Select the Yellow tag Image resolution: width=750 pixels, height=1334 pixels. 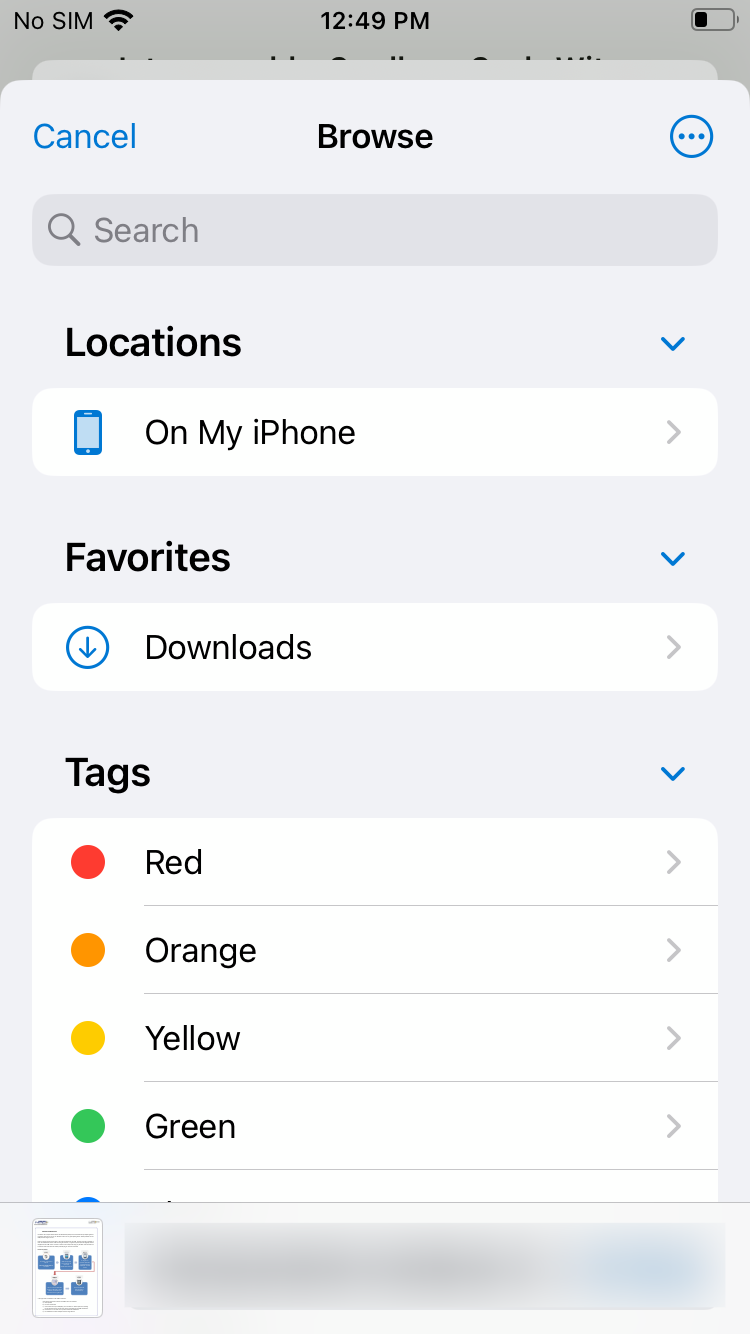pyautogui.click(x=375, y=1038)
